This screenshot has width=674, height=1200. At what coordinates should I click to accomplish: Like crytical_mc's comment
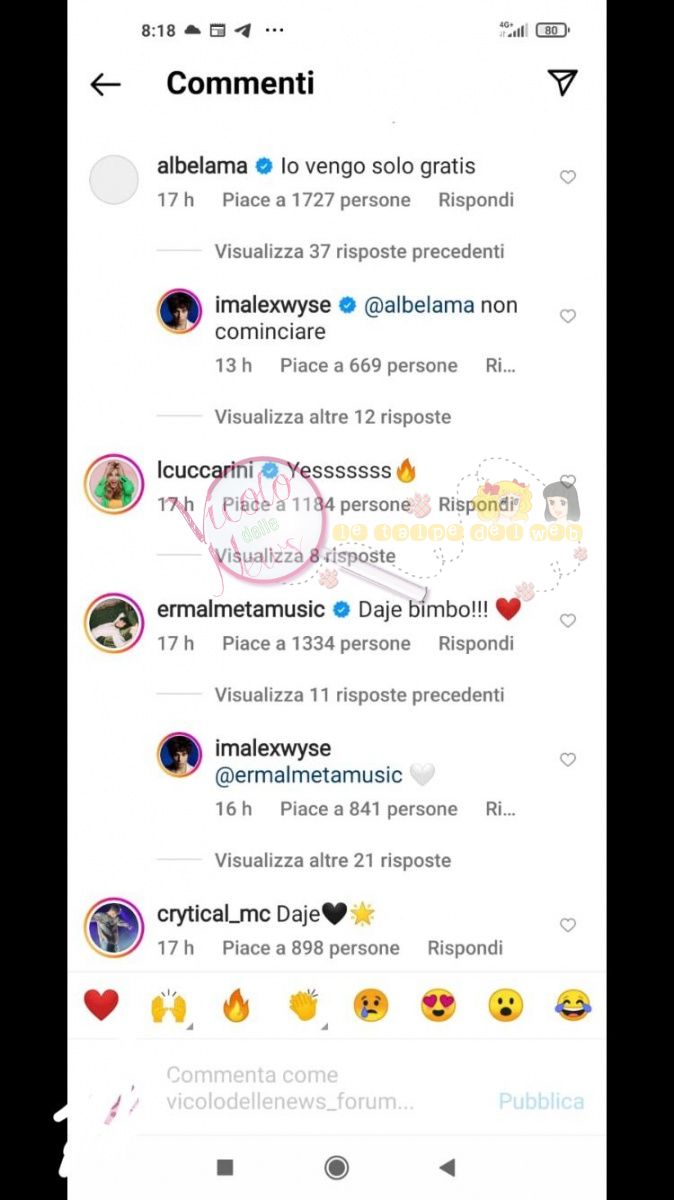click(x=567, y=926)
